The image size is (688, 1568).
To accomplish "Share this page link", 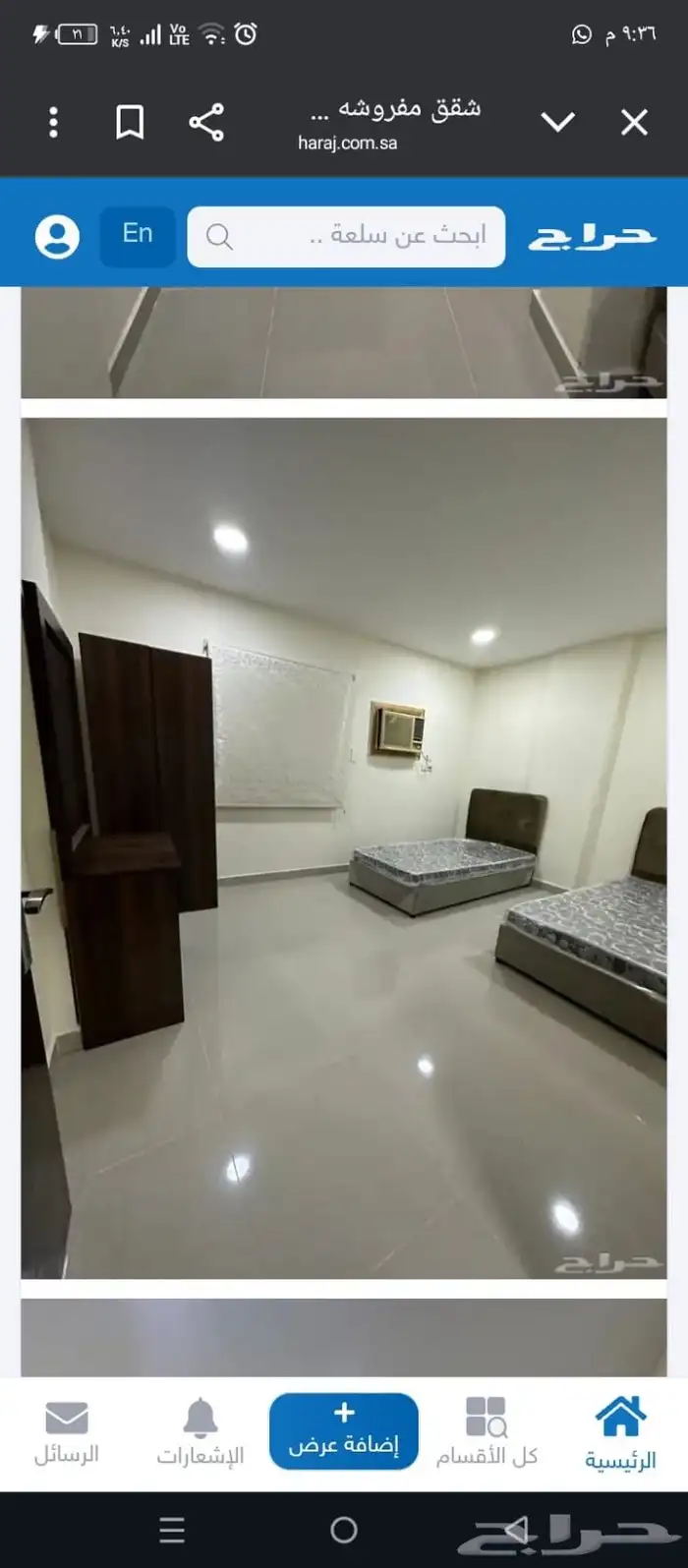I will [x=206, y=122].
